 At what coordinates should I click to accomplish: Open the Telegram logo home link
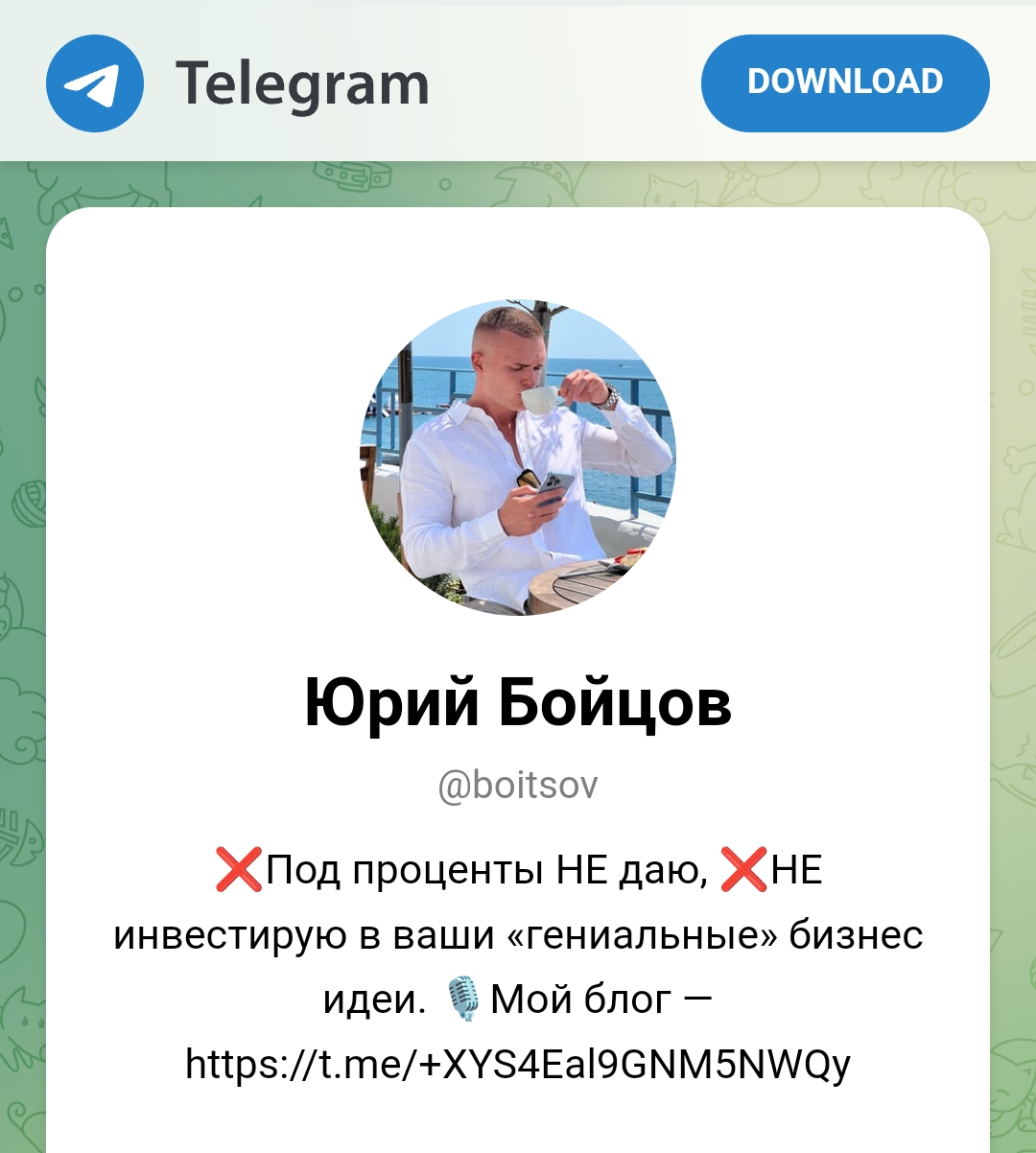238,84
